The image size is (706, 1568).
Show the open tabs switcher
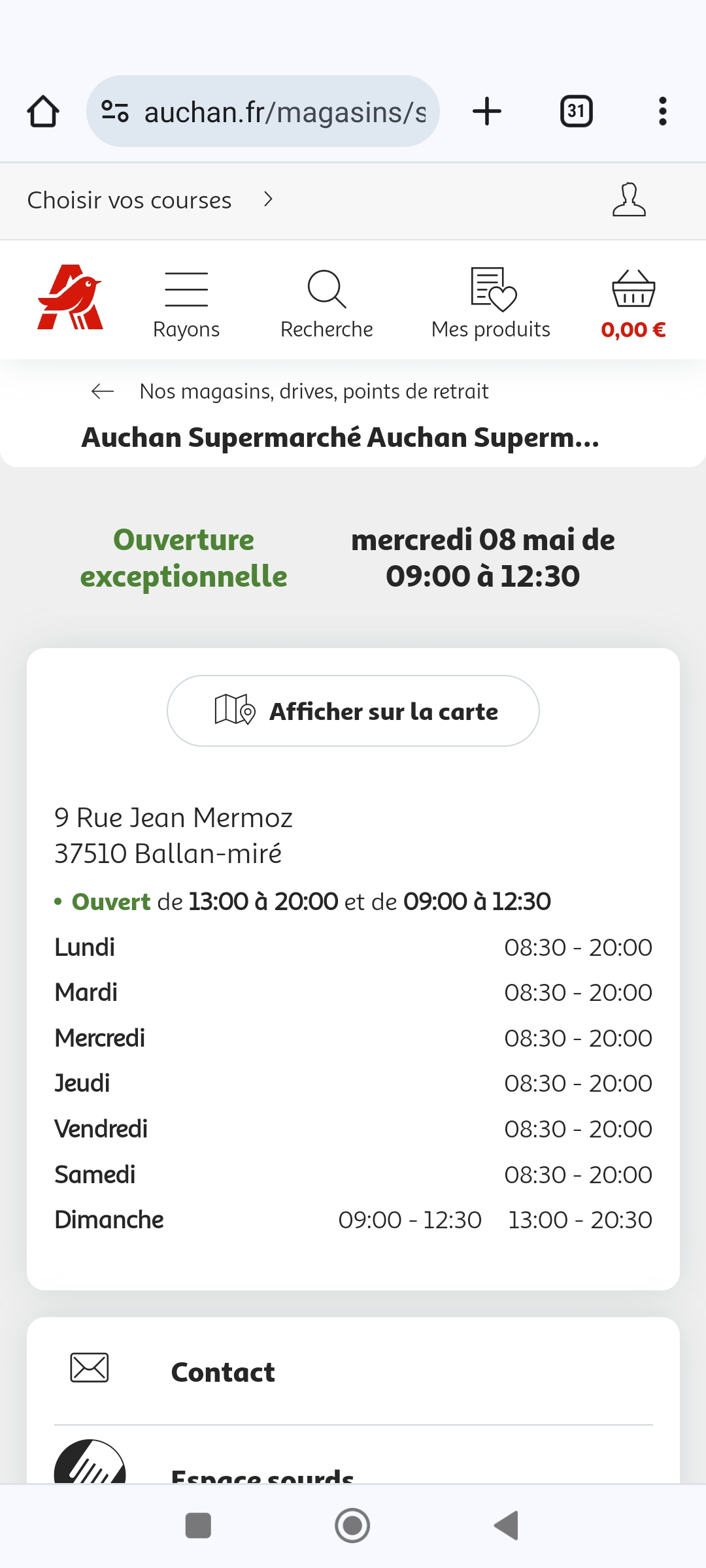(x=576, y=111)
